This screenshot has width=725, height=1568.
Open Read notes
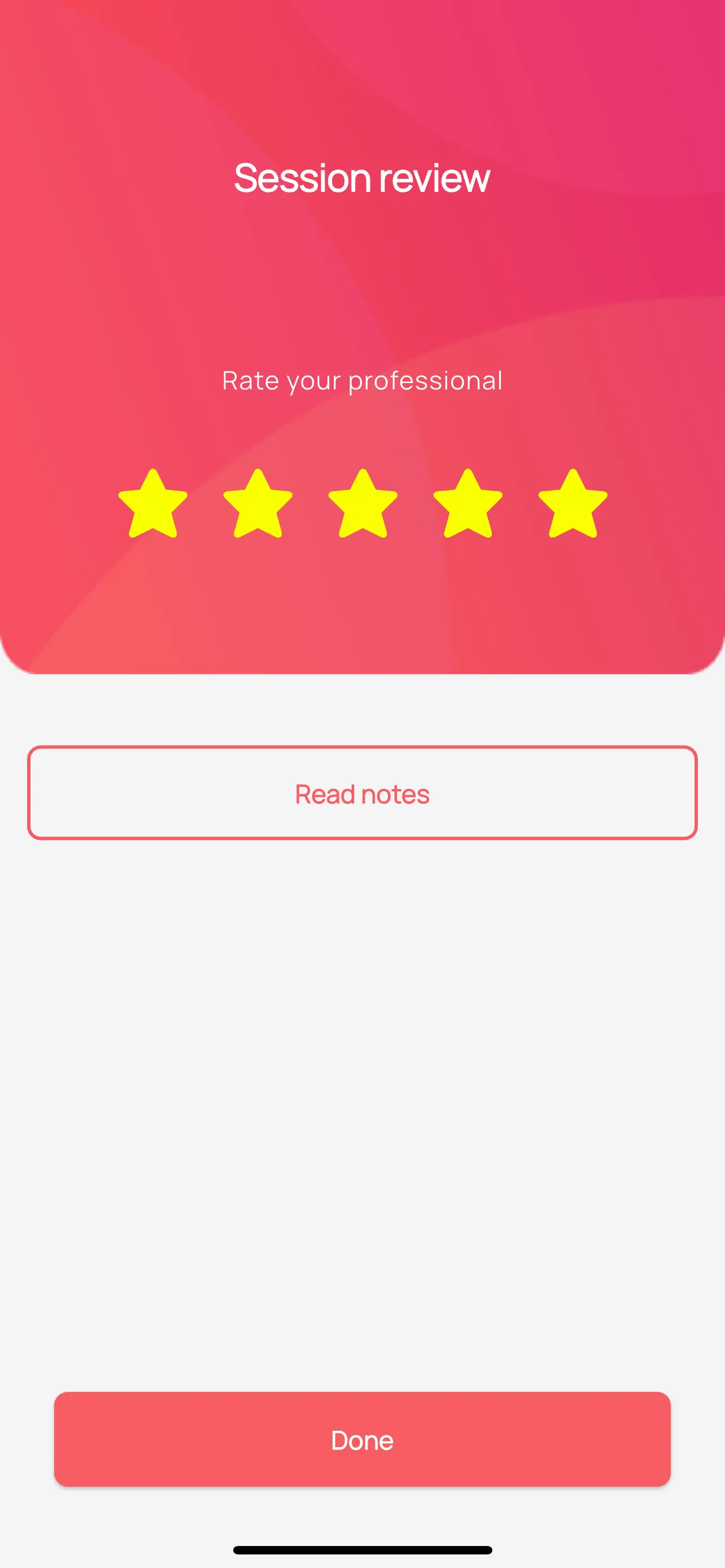[x=362, y=793]
